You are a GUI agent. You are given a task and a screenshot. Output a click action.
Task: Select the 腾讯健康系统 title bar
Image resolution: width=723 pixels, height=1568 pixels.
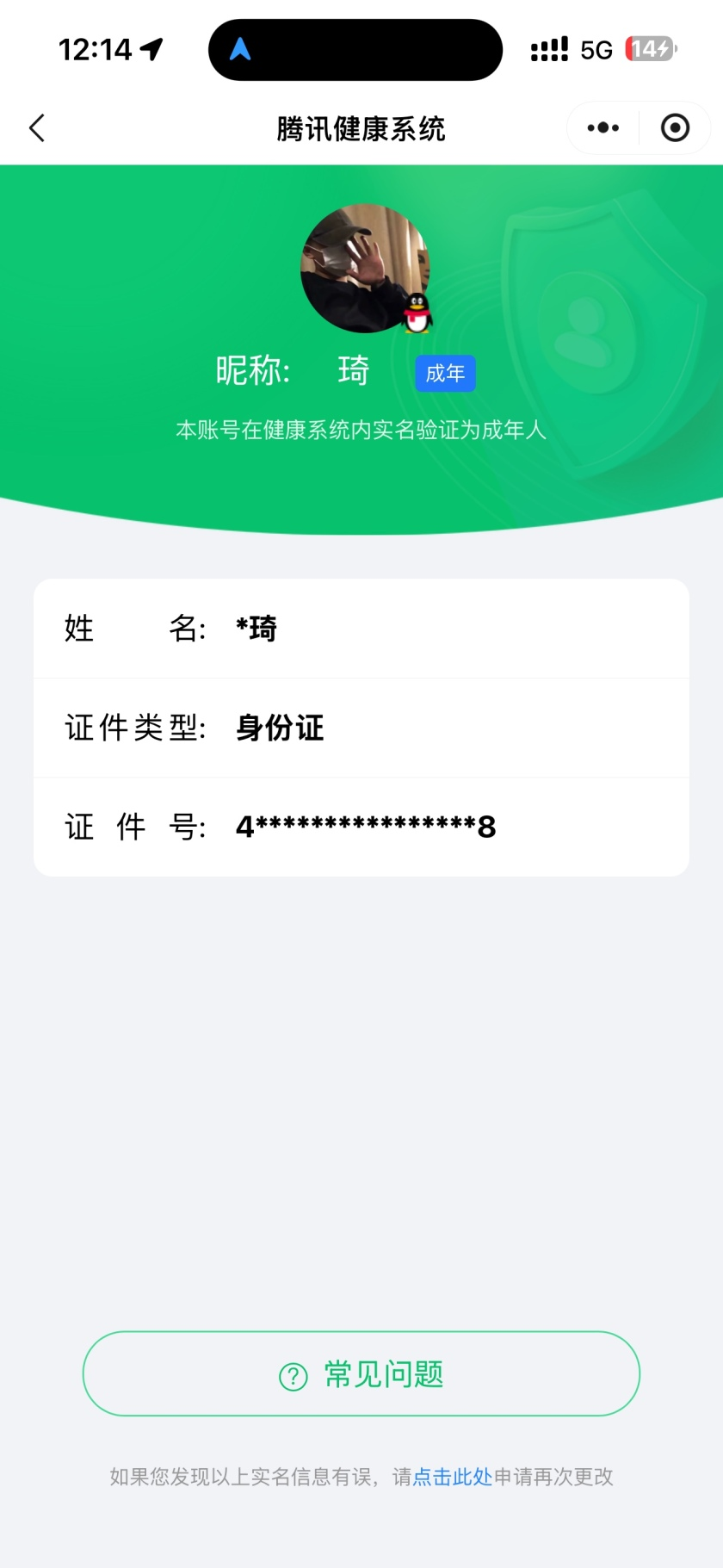point(361,127)
